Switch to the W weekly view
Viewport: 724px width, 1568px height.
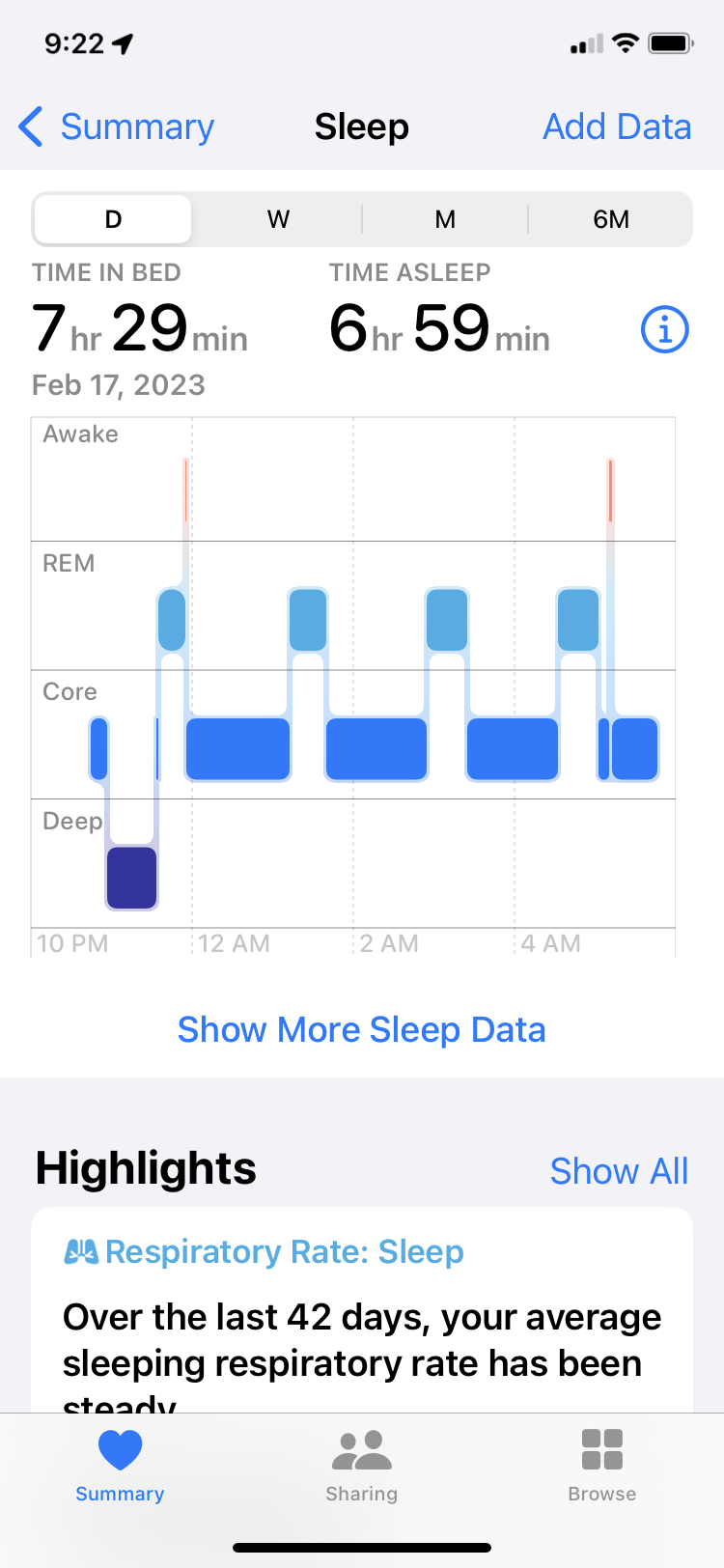(278, 219)
